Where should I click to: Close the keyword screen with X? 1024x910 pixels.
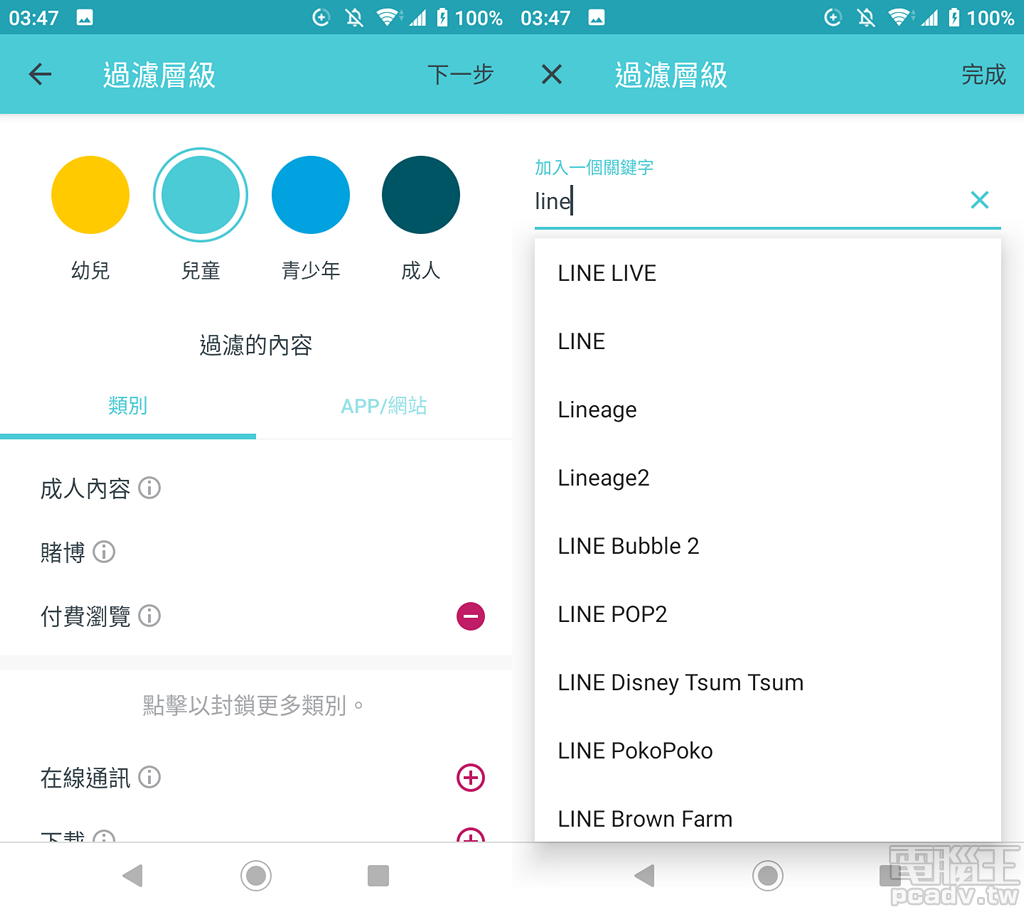(x=552, y=74)
